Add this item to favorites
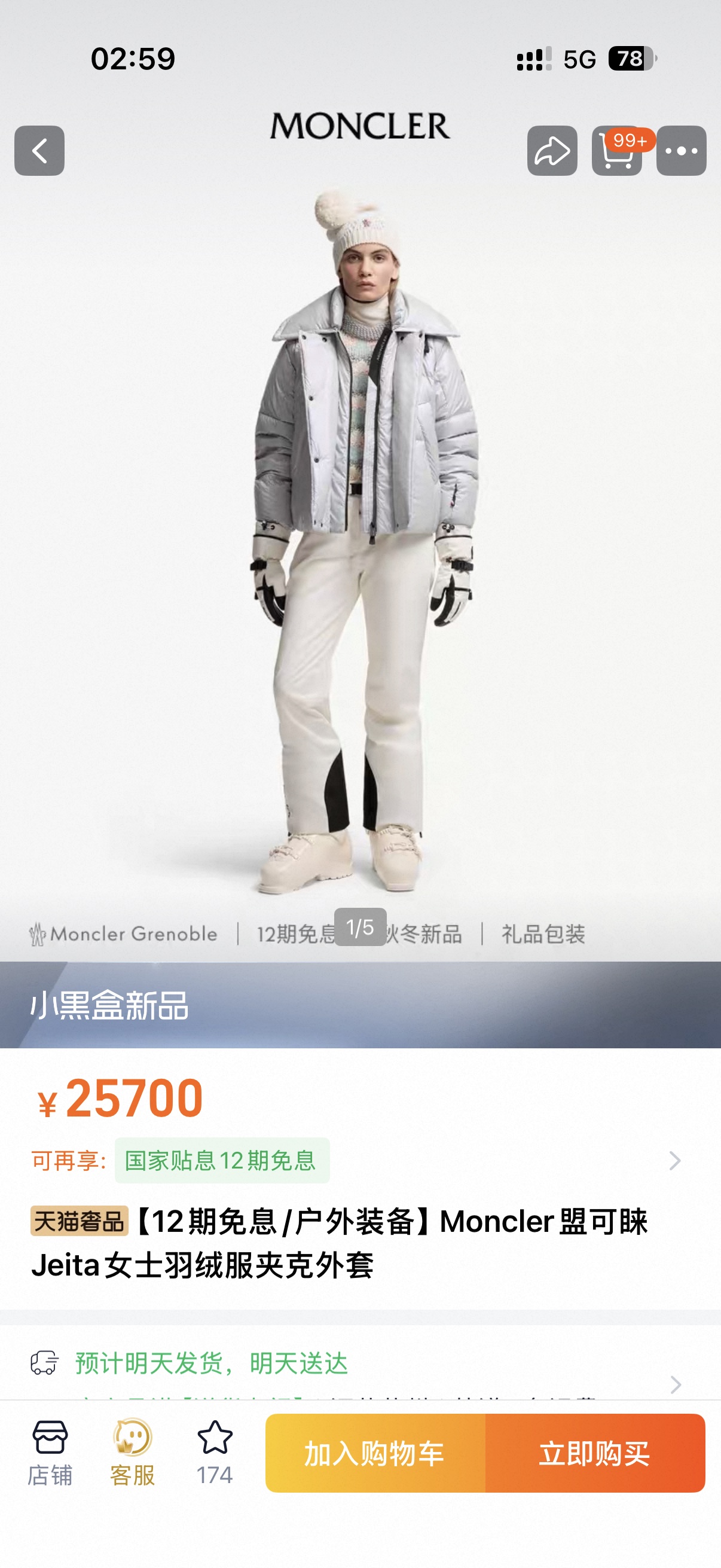Screen dimensions: 721x1568 tap(215, 1453)
